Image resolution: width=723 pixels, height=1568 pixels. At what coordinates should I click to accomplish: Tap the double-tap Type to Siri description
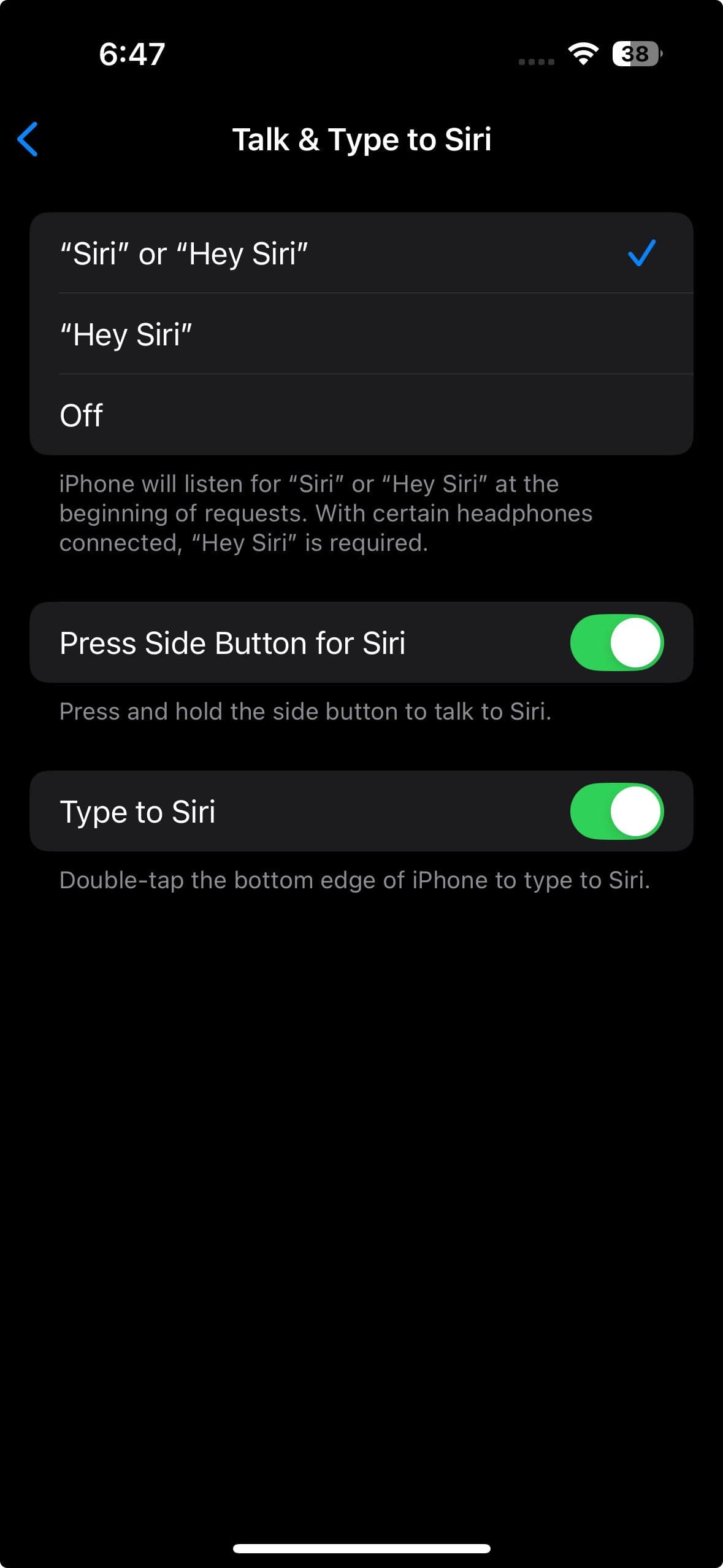(x=356, y=880)
